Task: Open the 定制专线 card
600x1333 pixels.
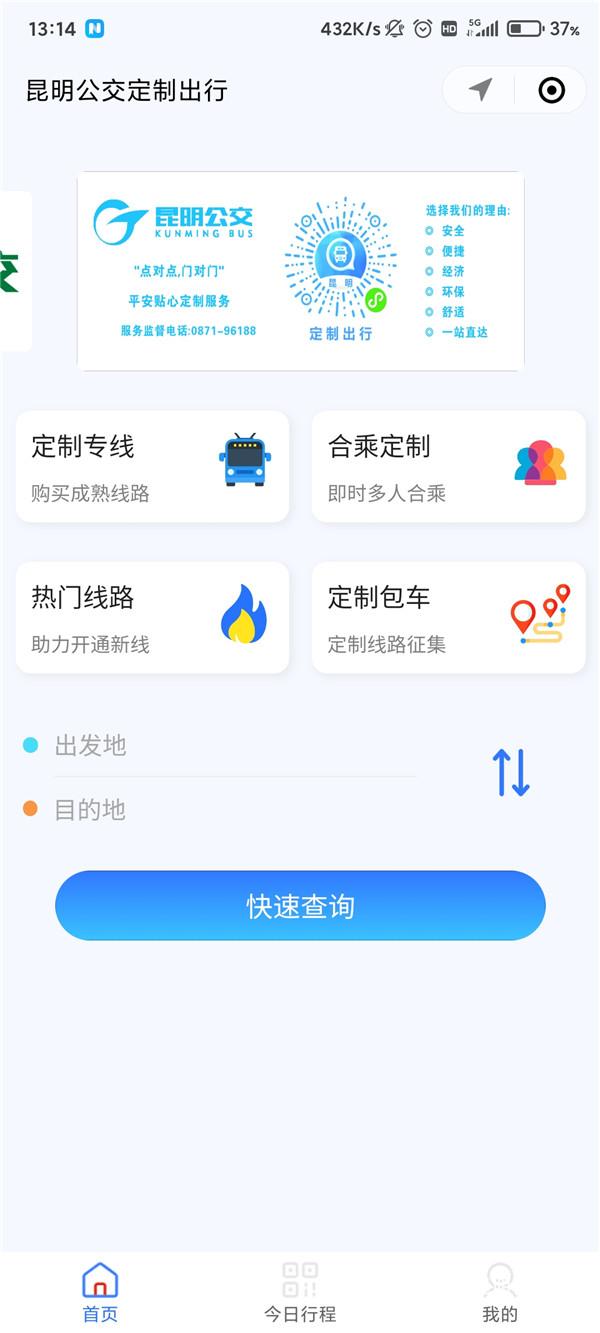Action: [x=152, y=466]
